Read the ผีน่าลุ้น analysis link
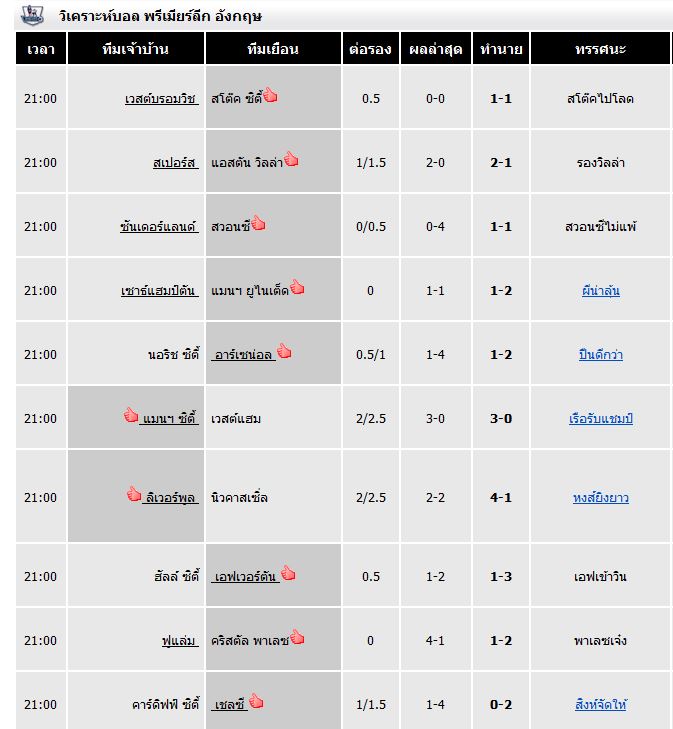 point(600,291)
